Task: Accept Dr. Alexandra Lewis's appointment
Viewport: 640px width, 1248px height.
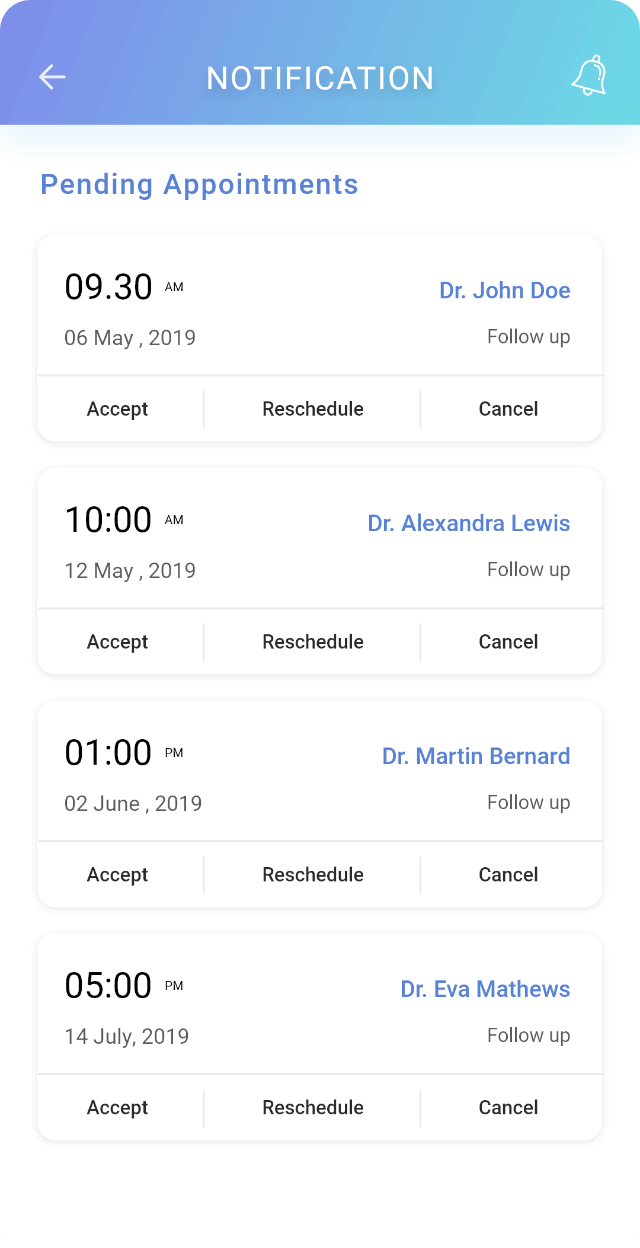Action: [117, 642]
